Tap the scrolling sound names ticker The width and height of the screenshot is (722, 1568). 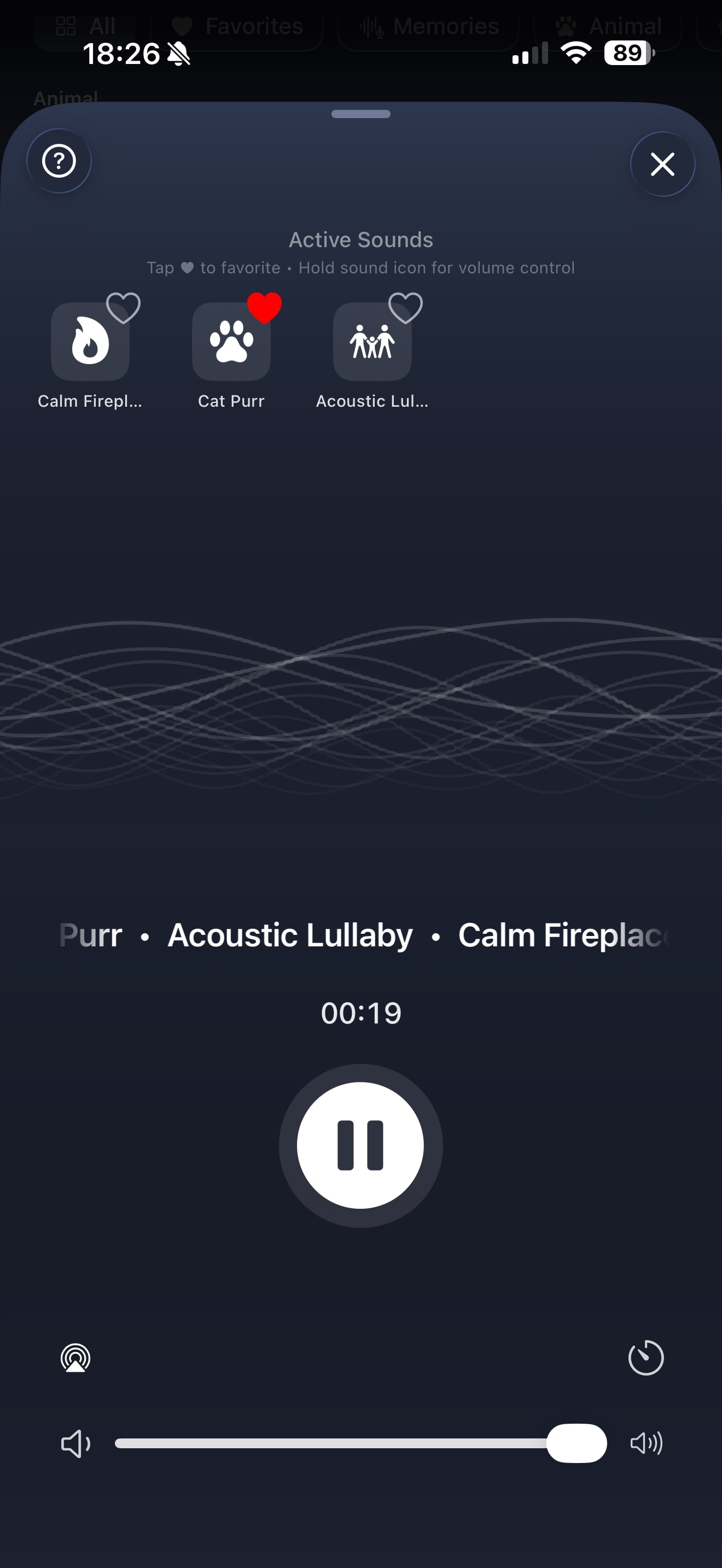point(361,935)
